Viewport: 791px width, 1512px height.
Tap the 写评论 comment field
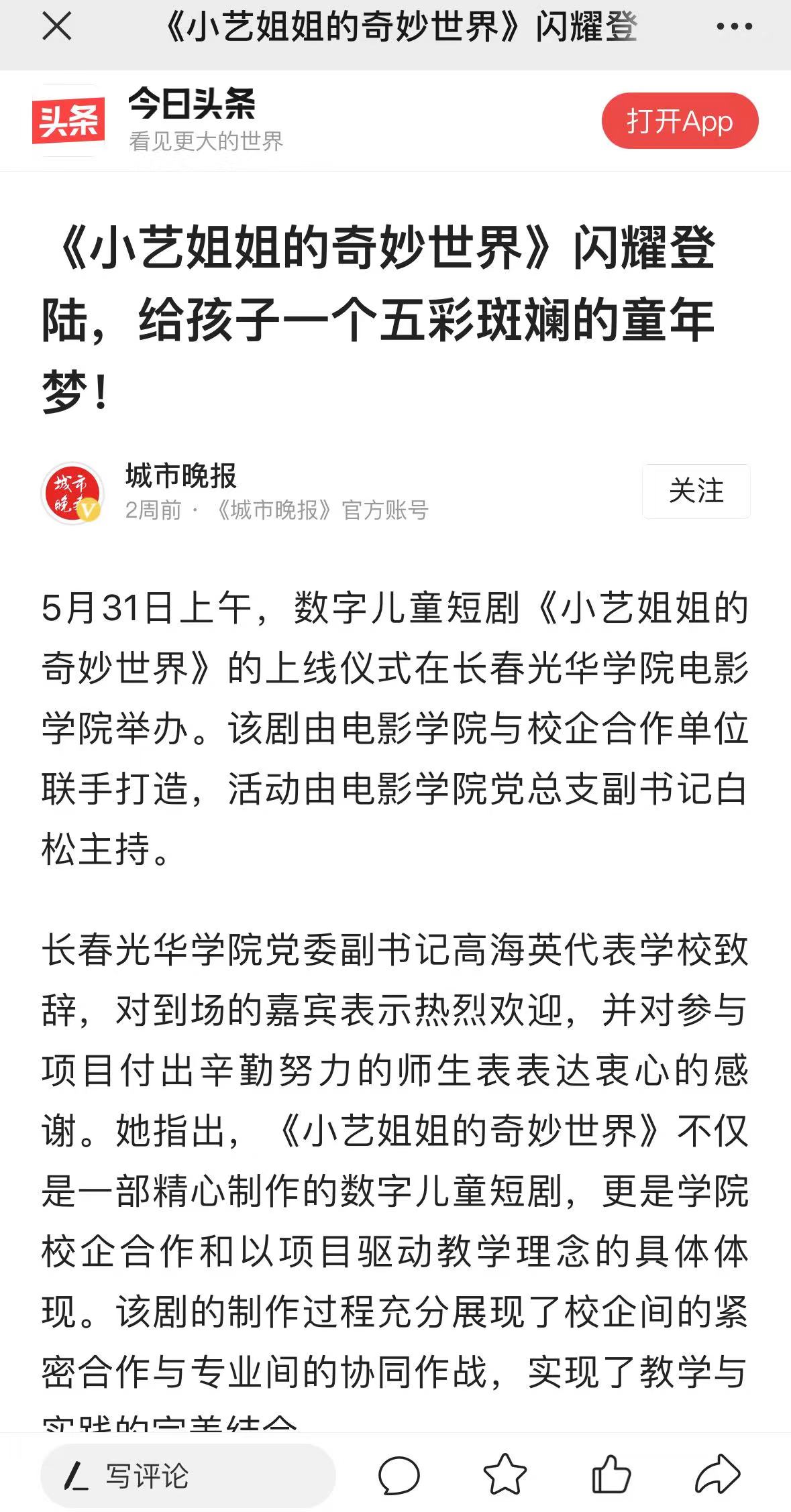point(188,1476)
